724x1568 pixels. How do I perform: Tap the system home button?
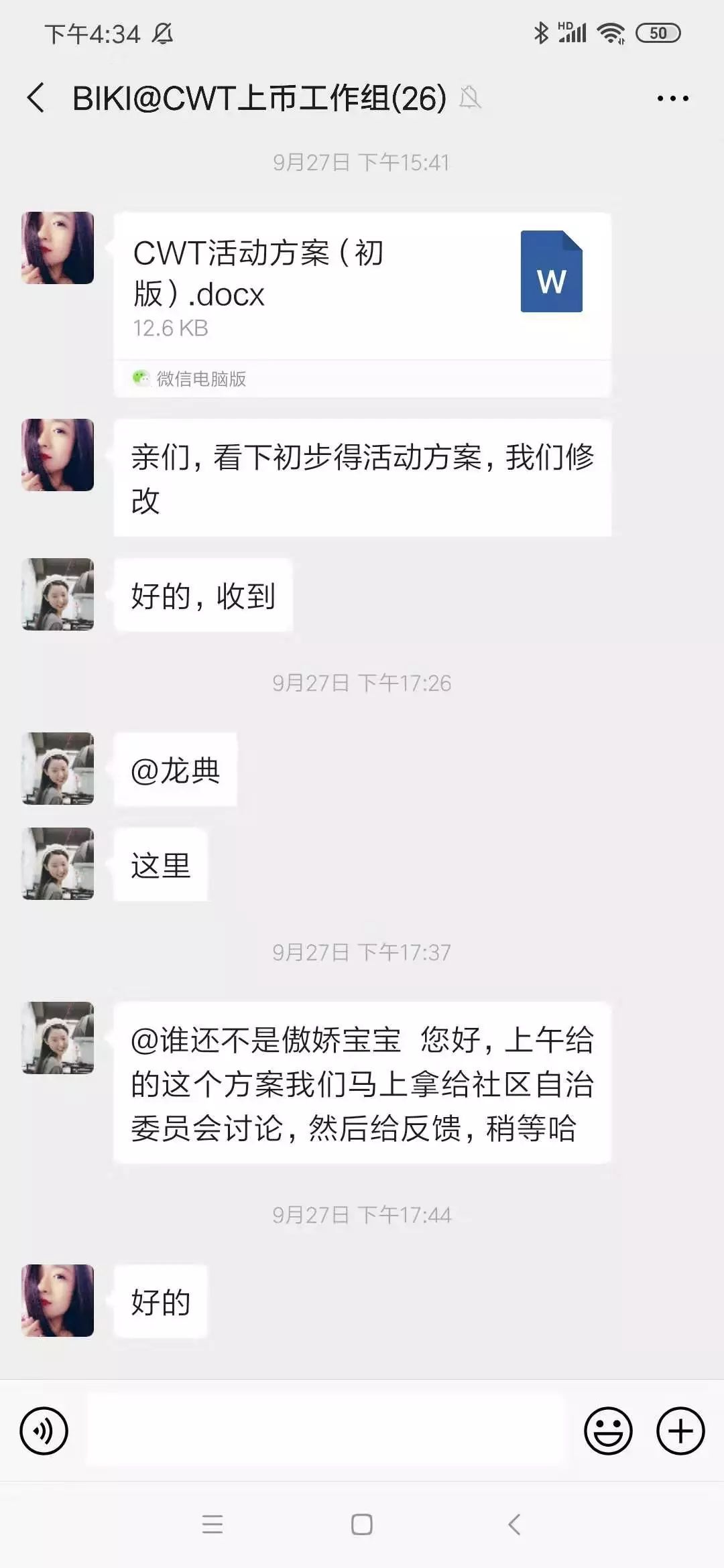click(x=362, y=1524)
